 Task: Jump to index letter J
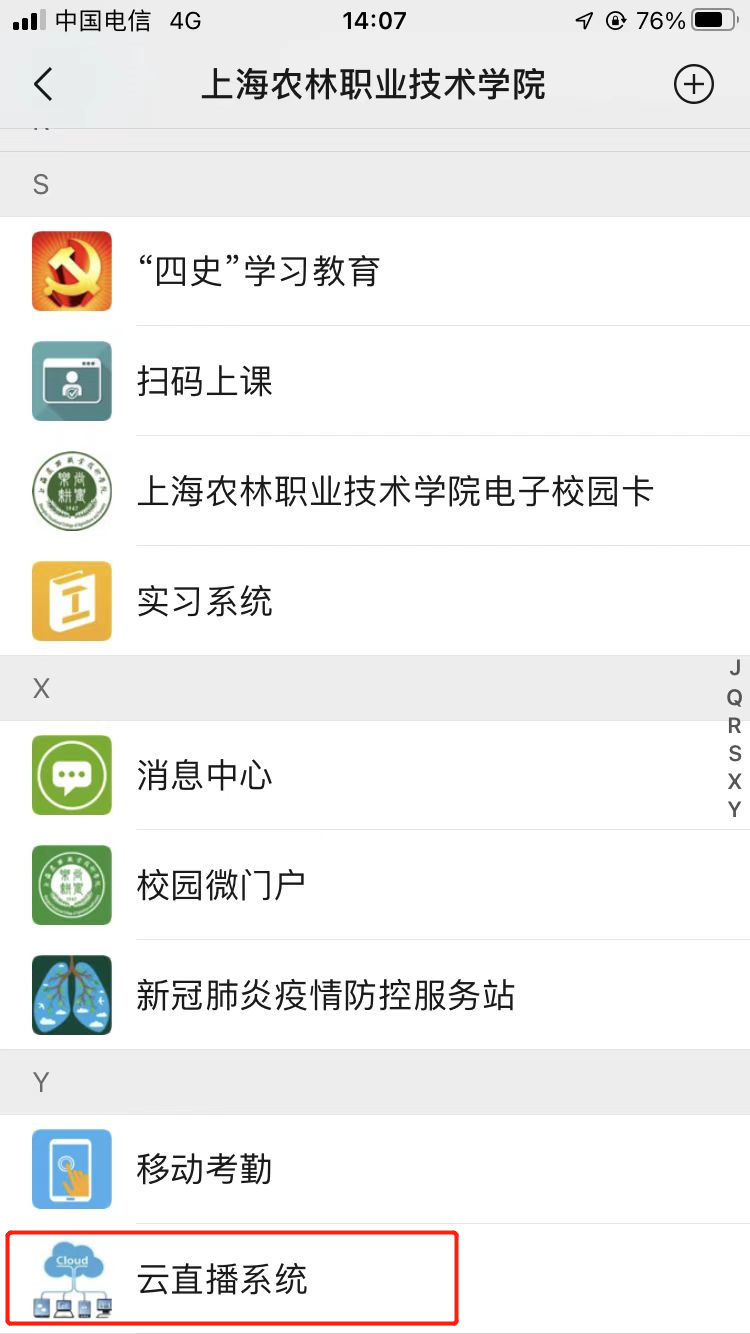(x=735, y=669)
